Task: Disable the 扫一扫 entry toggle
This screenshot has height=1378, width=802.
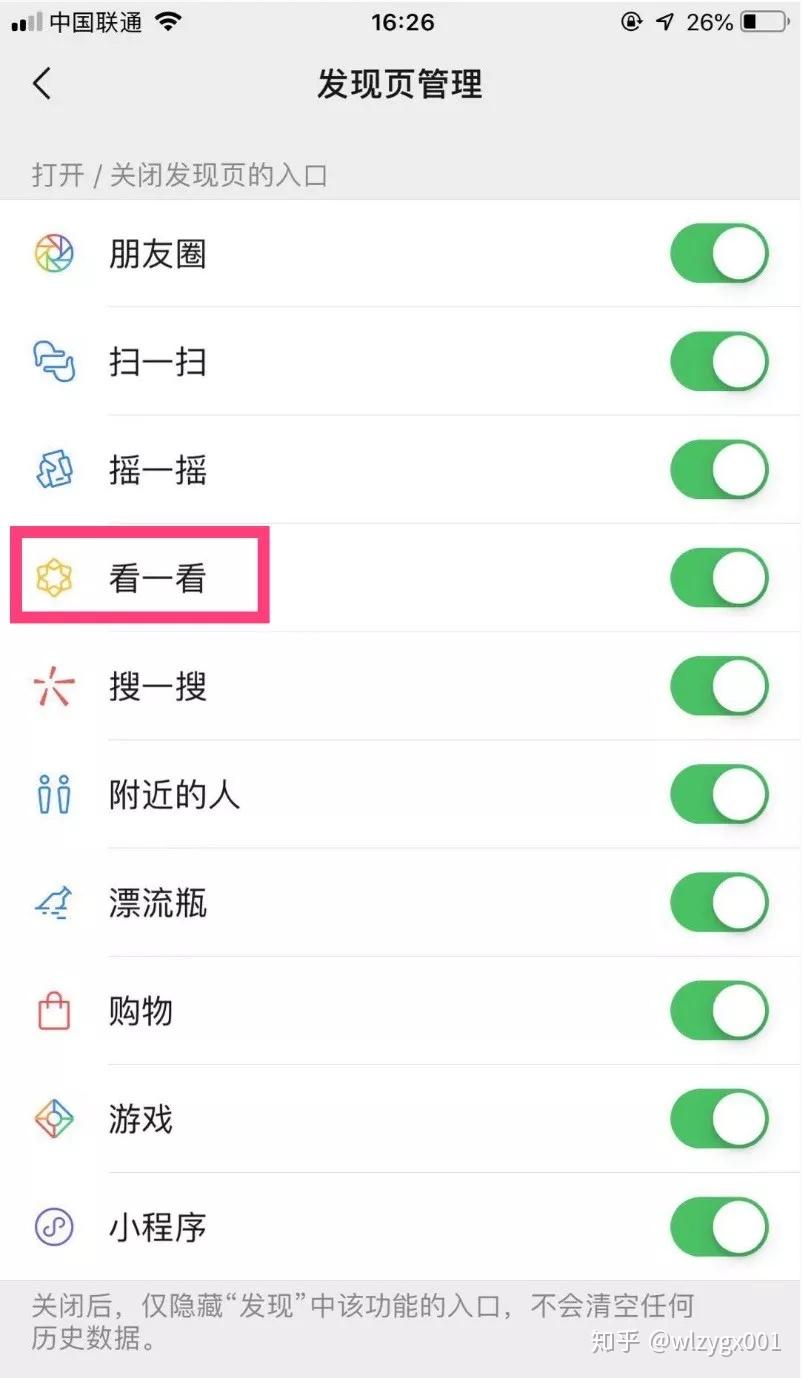Action: [719, 361]
